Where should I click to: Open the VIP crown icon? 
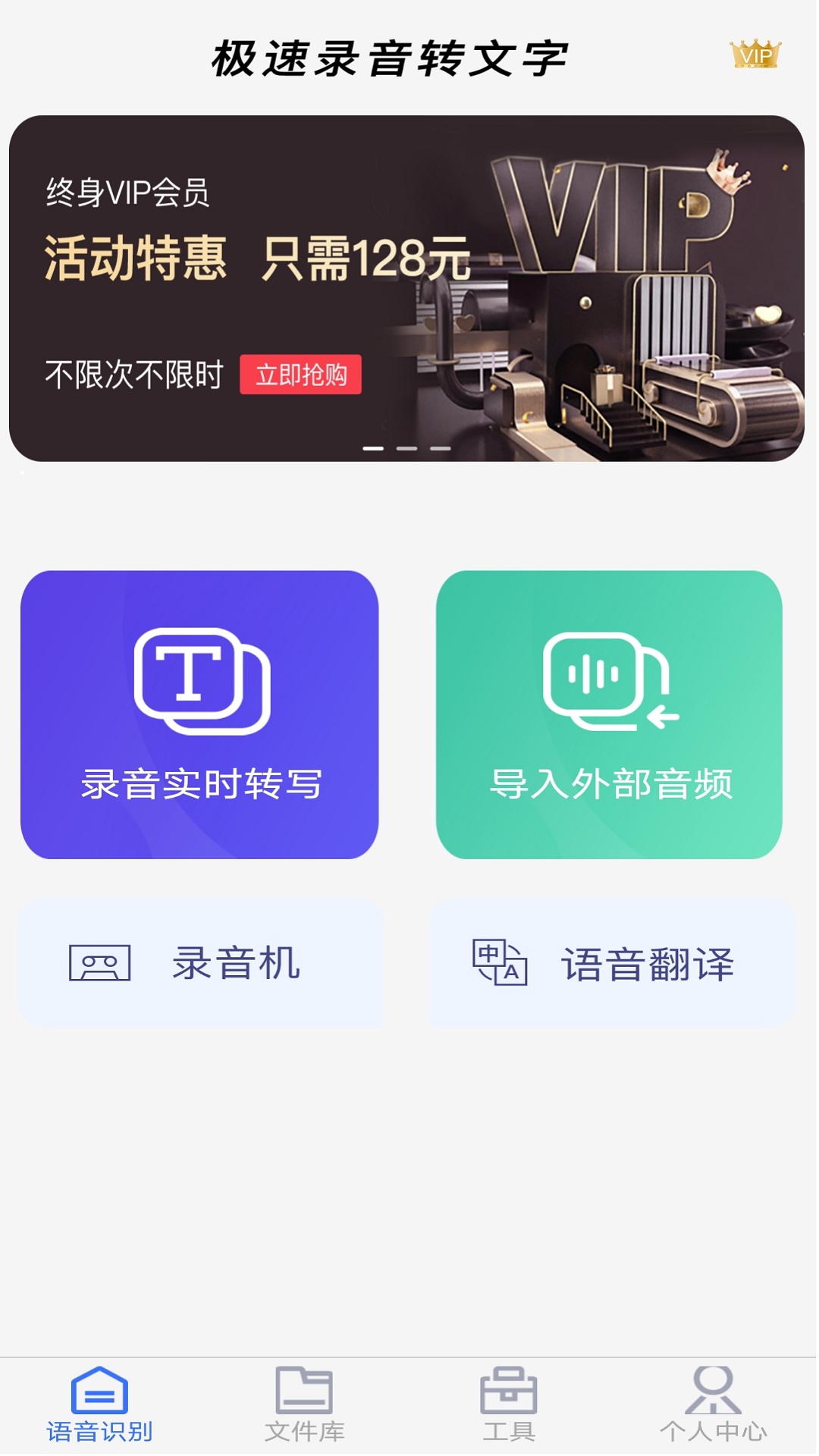(x=755, y=55)
